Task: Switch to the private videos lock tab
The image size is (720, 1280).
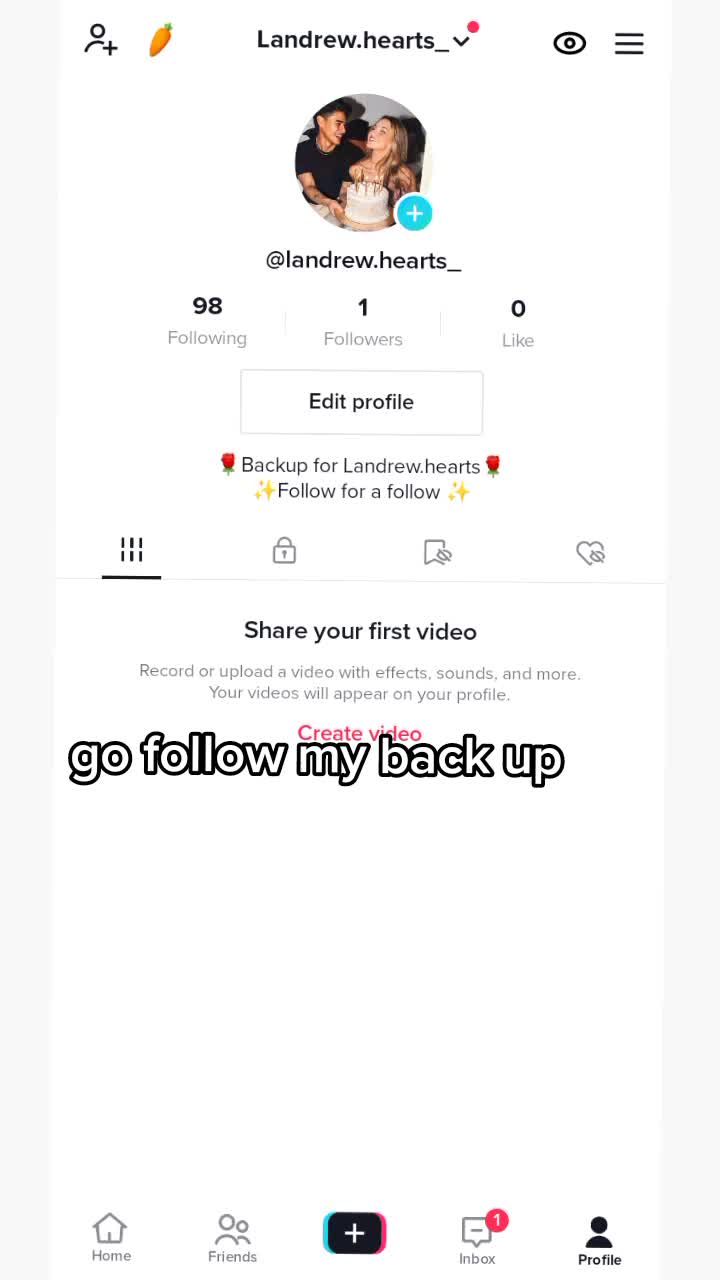Action: pos(284,551)
